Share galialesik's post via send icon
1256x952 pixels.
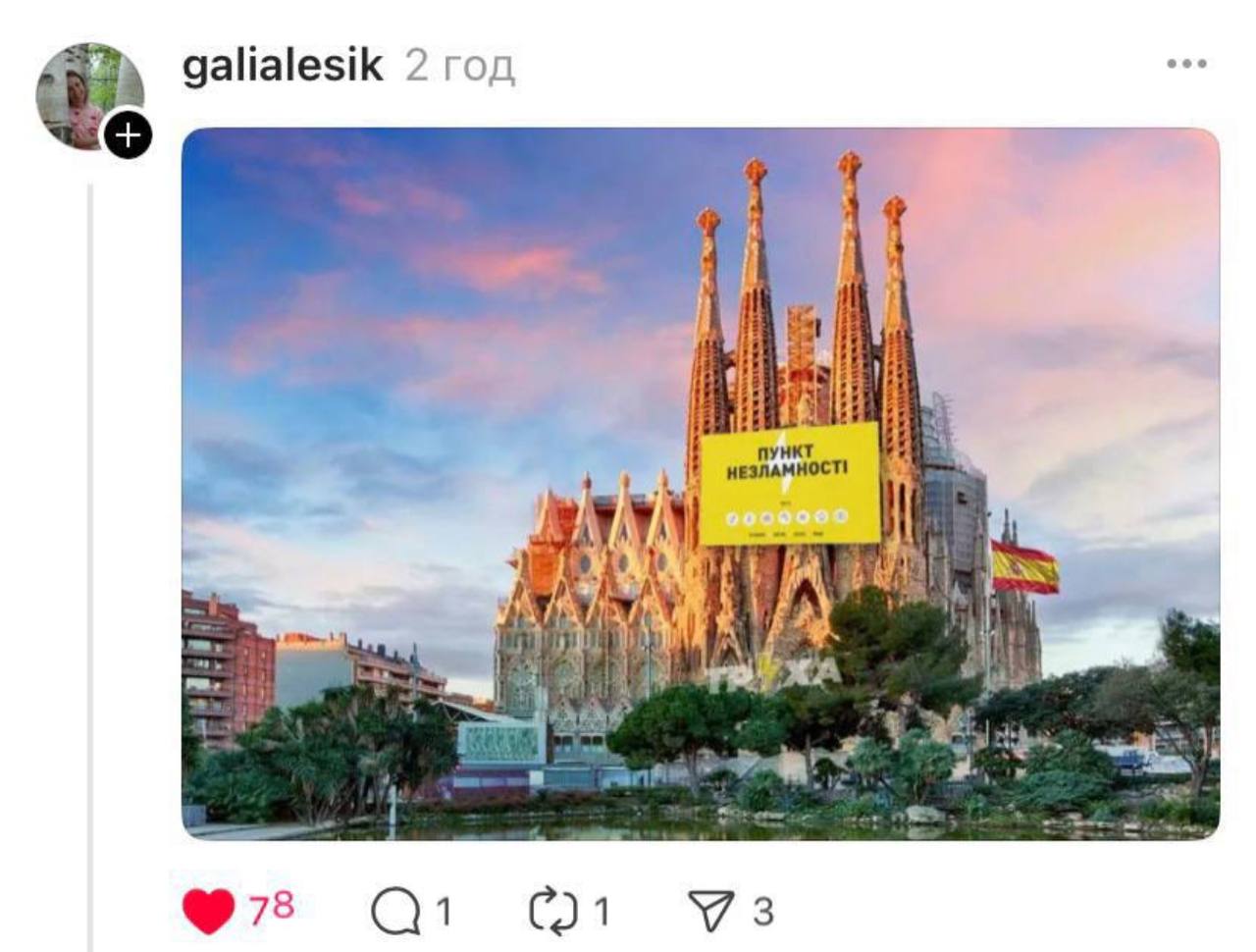710,911
